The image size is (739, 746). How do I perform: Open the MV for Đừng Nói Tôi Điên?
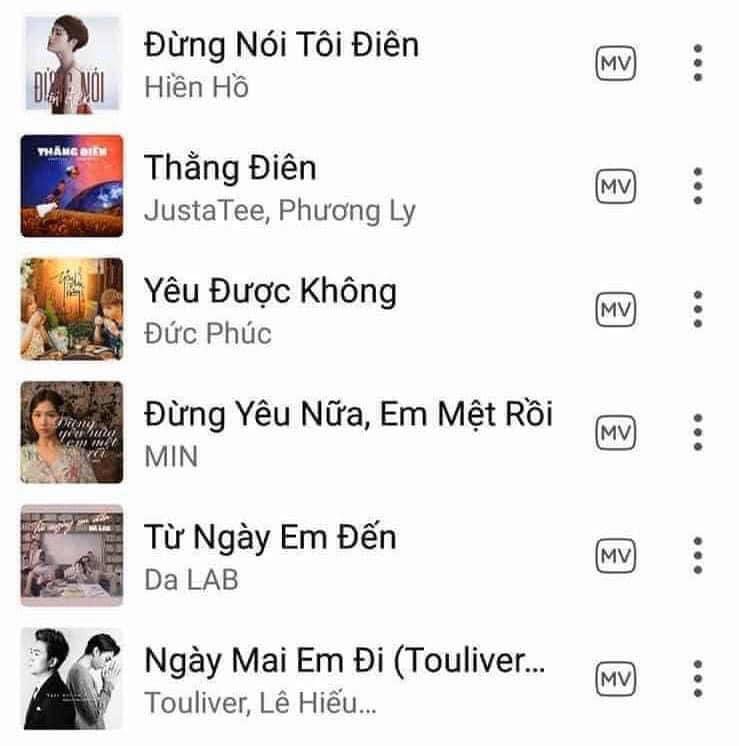pos(617,63)
